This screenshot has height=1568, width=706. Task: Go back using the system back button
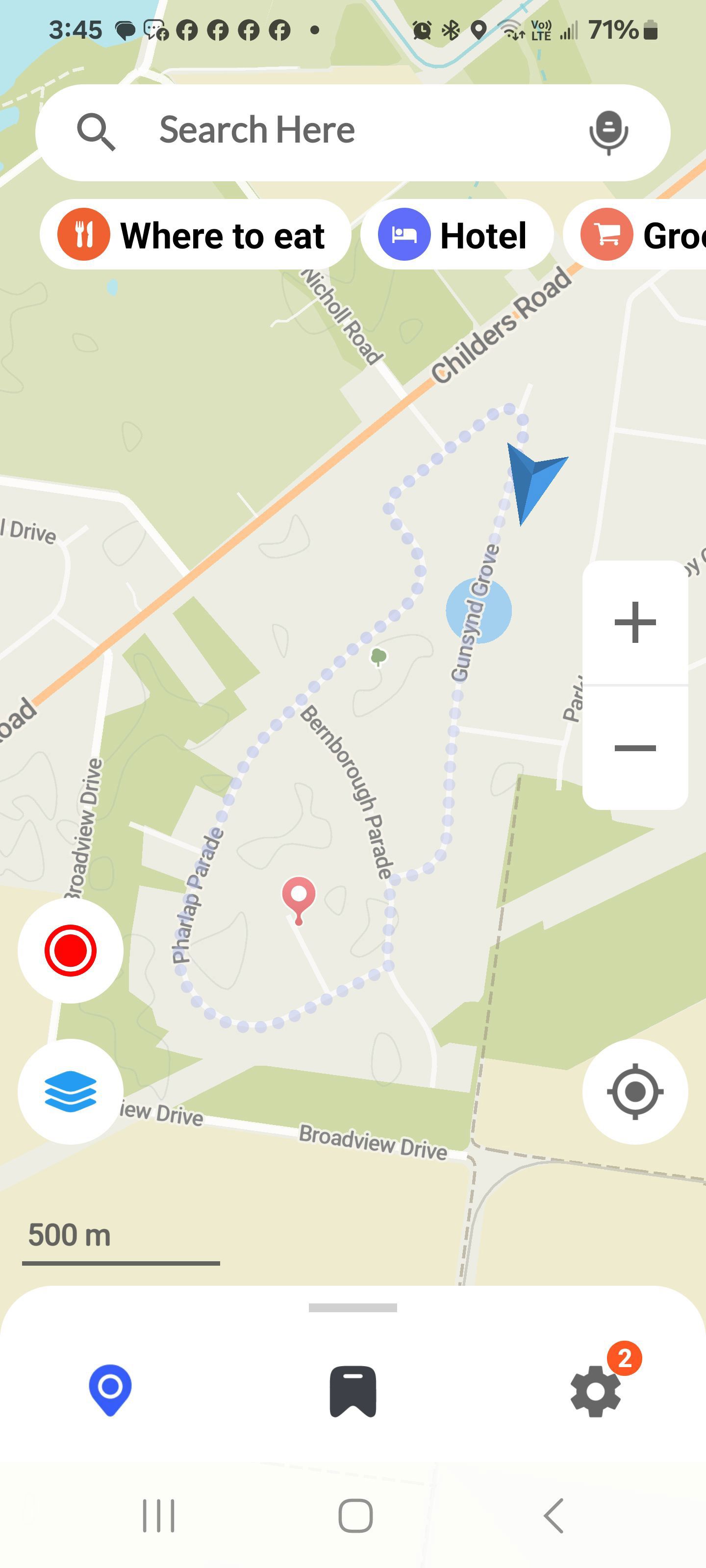[x=553, y=1515]
